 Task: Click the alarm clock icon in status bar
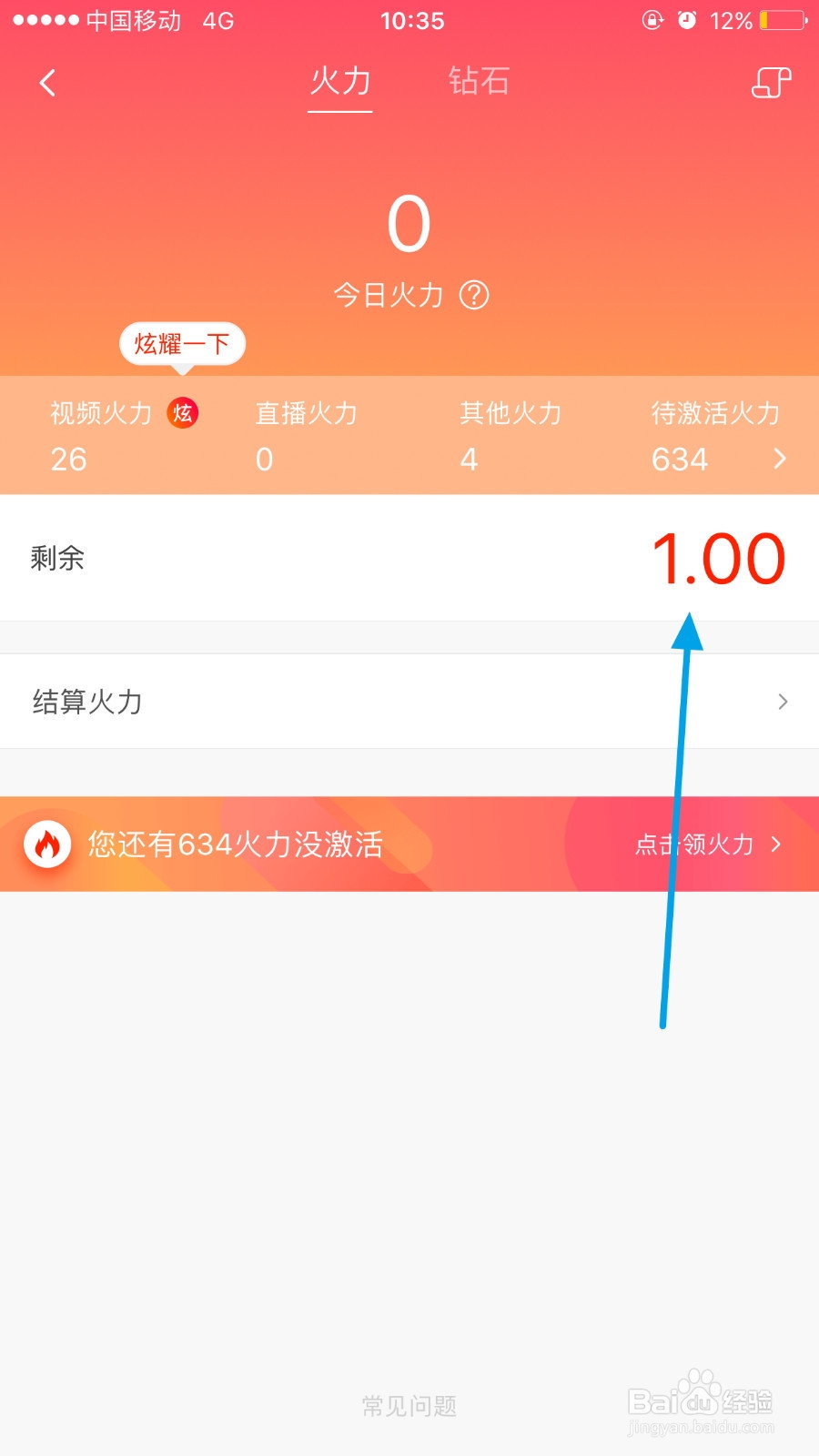(x=687, y=19)
